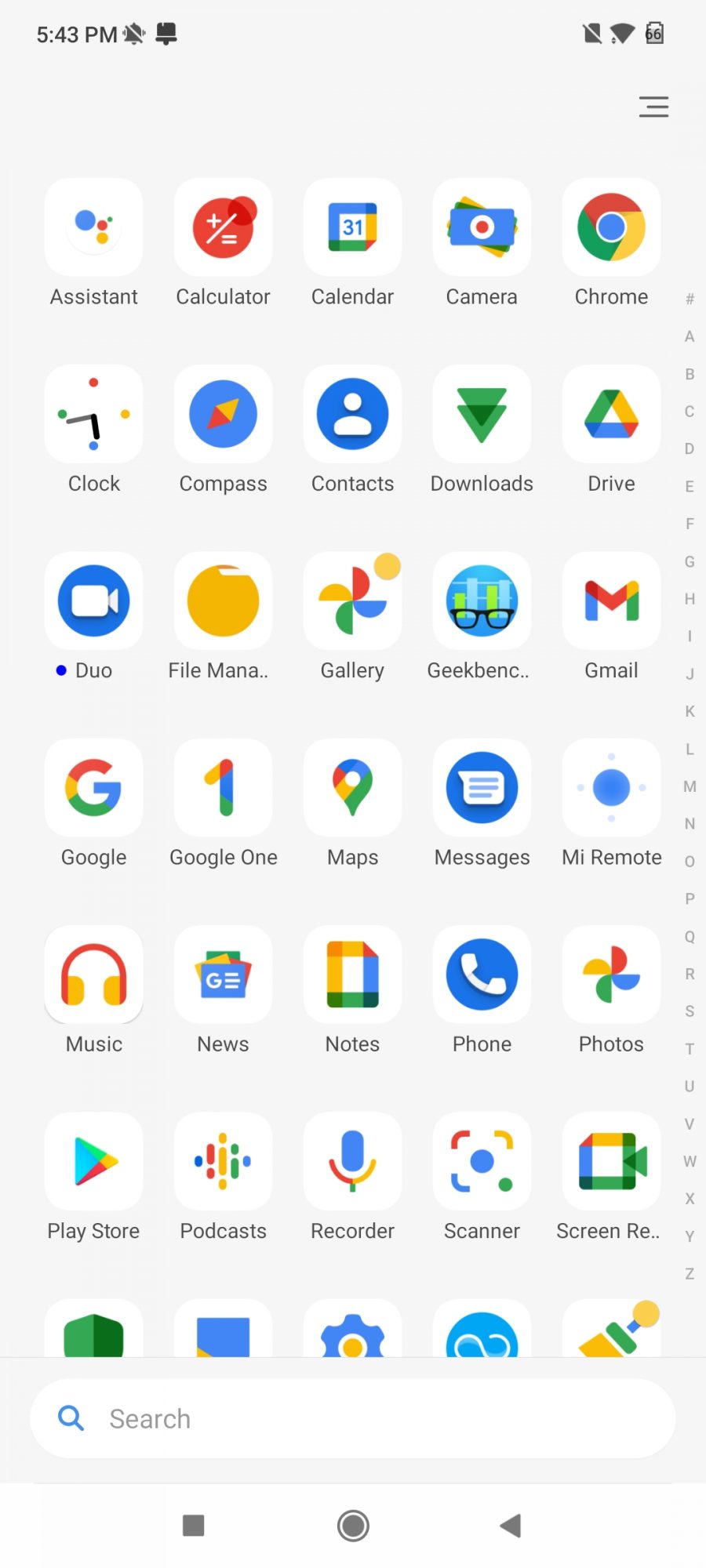The image size is (706, 1568).
Task: Open the Messages app
Action: (482, 788)
